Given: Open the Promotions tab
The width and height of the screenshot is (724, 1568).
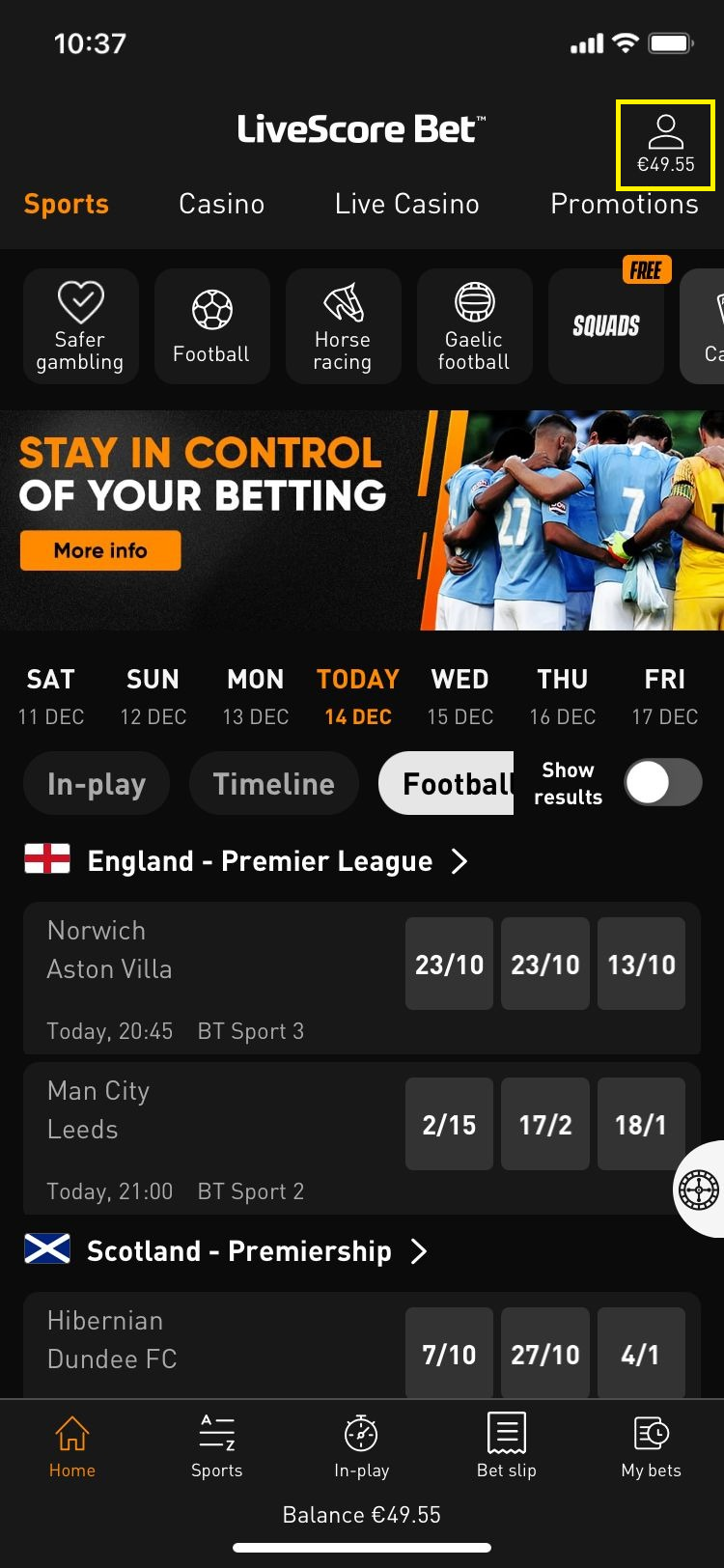Looking at the screenshot, I should coord(624,204).
